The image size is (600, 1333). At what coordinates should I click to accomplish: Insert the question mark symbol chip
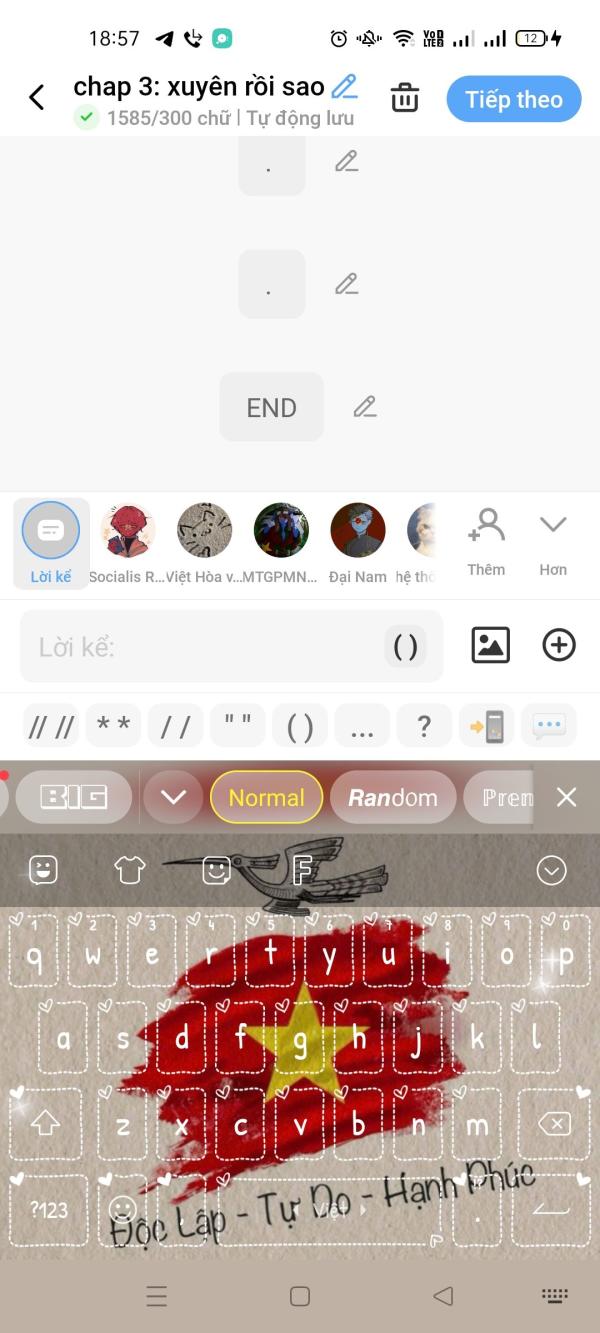tap(424, 726)
